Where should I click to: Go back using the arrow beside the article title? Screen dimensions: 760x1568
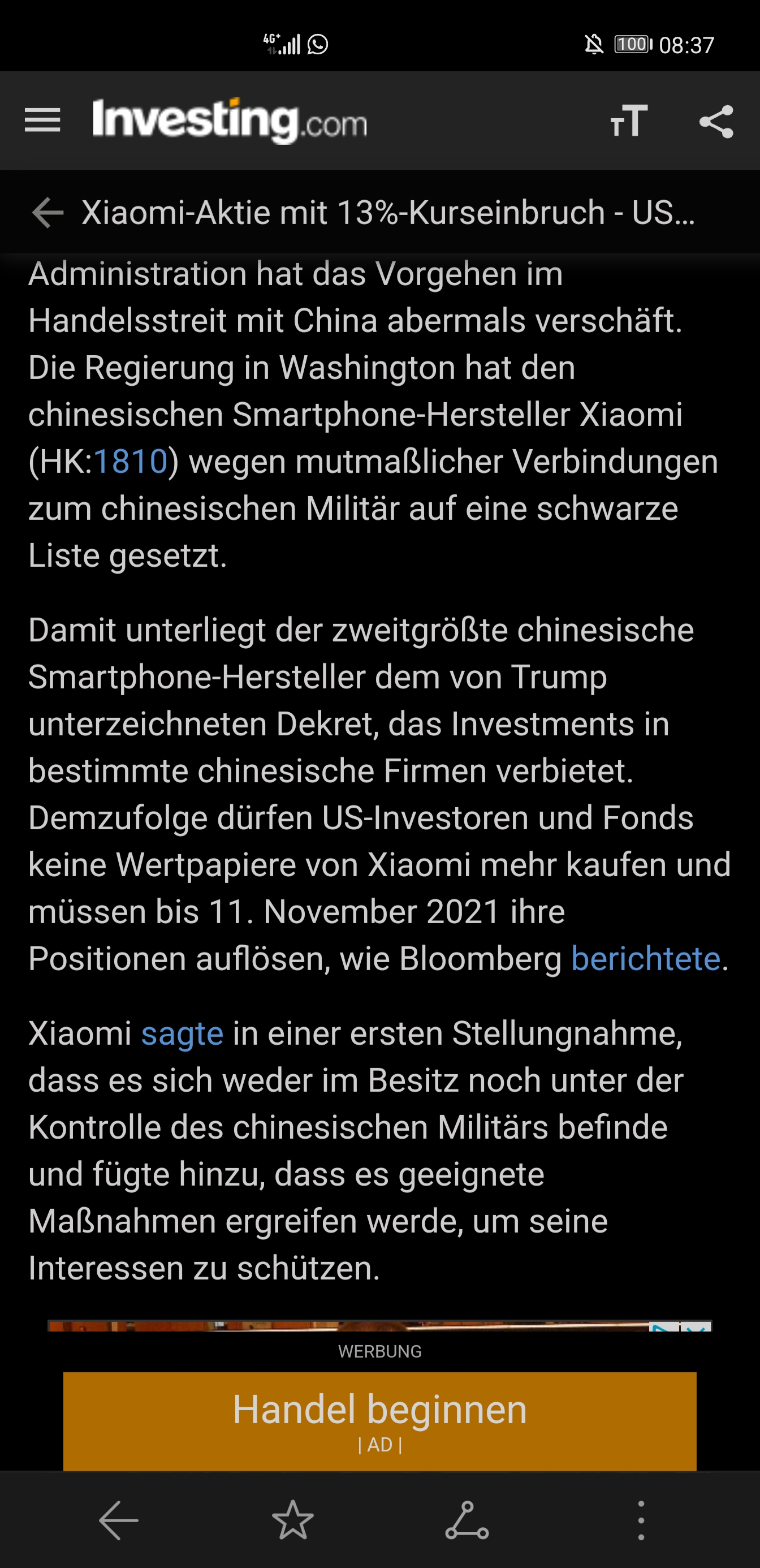(x=47, y=213)
